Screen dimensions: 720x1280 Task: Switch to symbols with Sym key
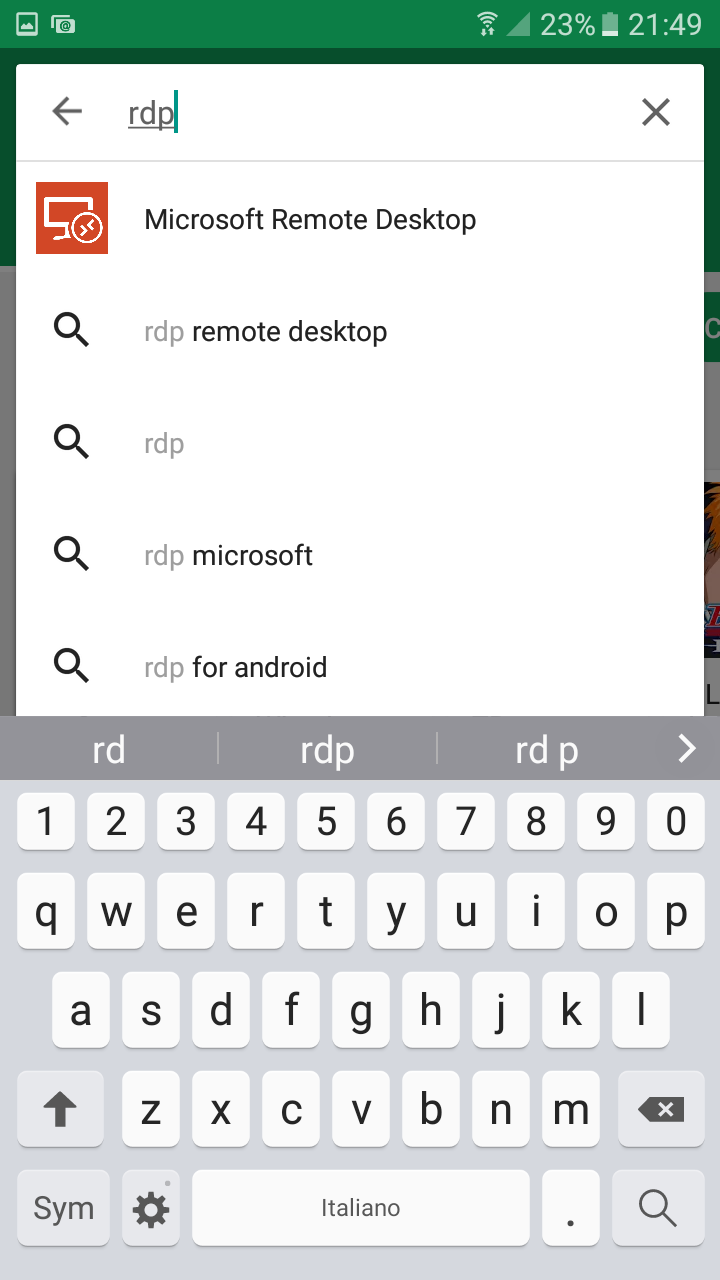click(x=63, y=1208)
